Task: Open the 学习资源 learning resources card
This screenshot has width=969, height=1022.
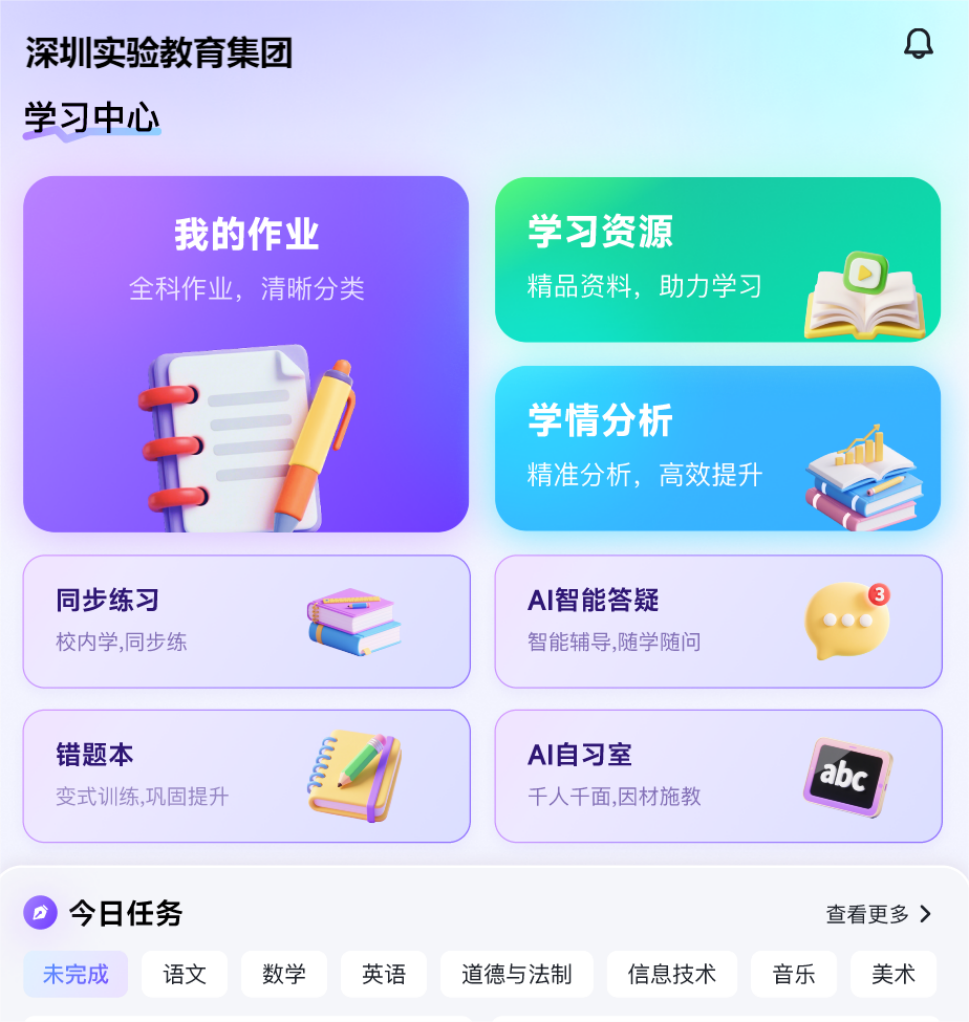Action: [x=717, y=260]
